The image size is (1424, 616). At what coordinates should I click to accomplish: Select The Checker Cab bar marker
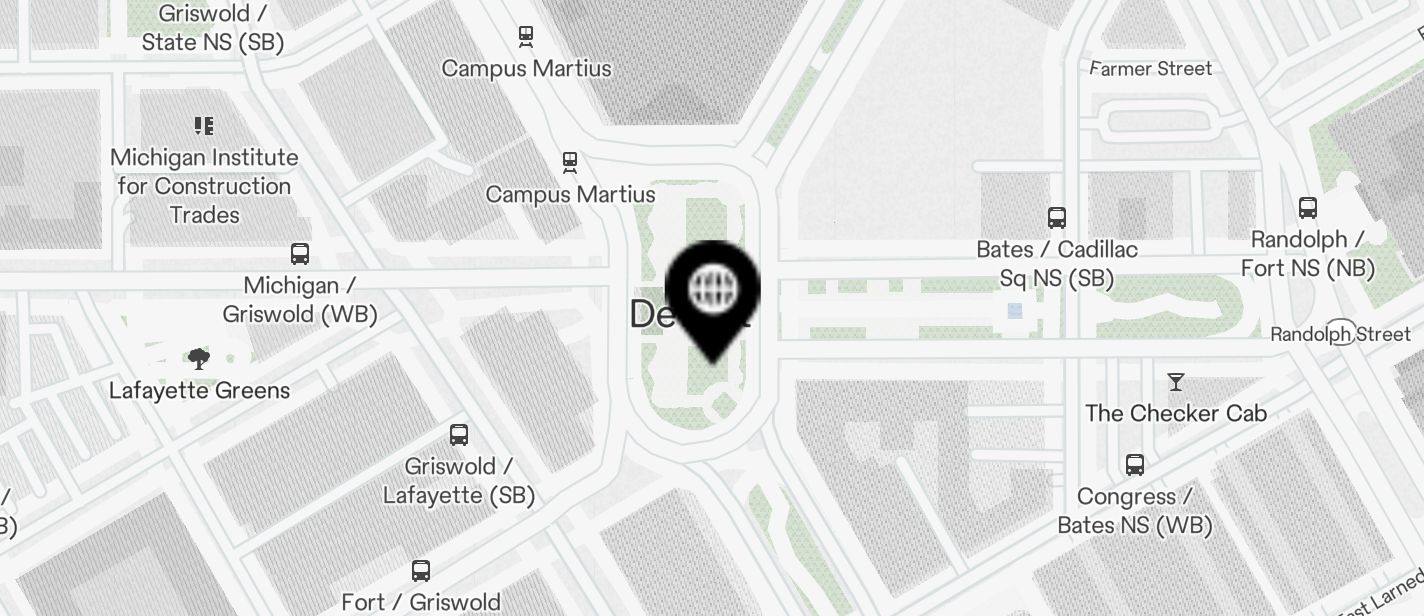click(x=1176, y=383)
